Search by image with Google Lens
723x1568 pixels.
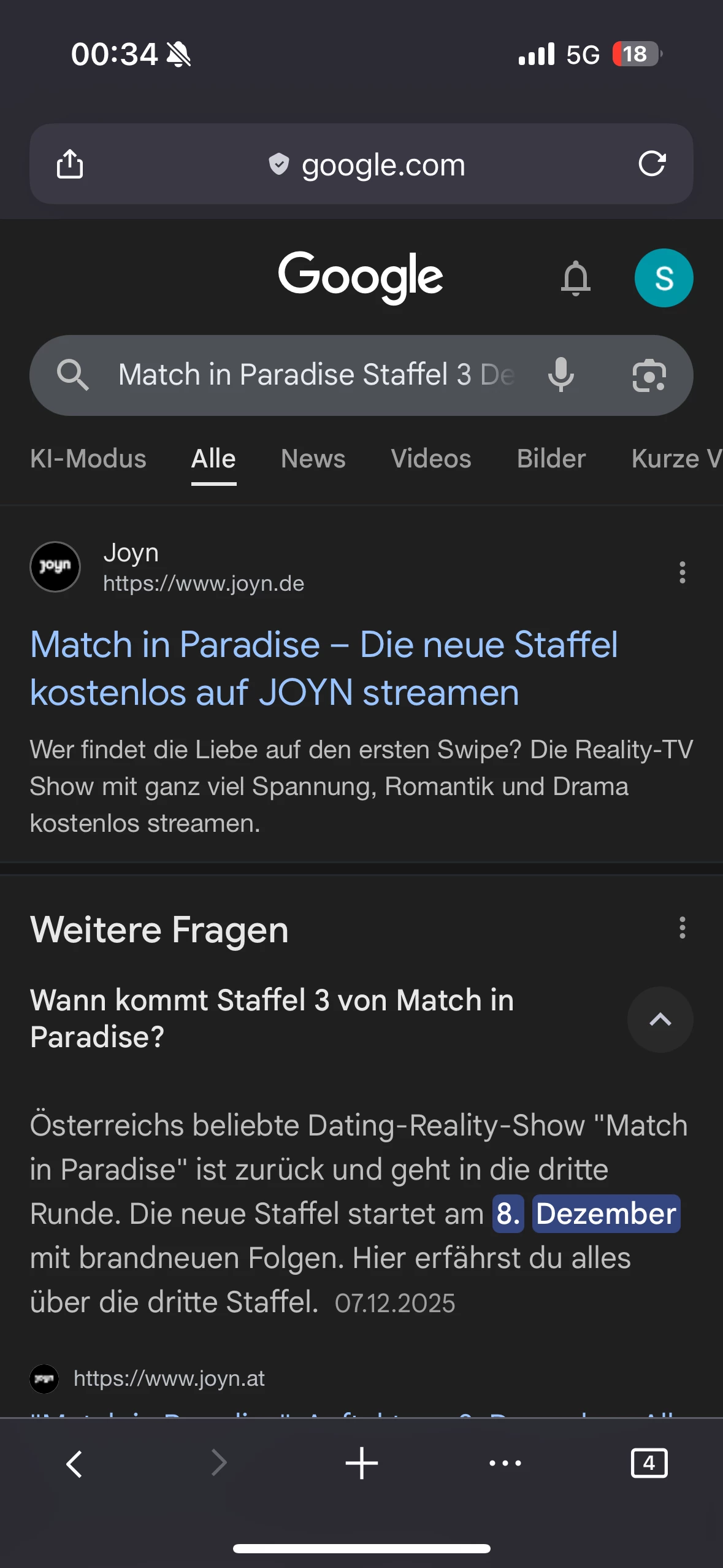(649, 375)
